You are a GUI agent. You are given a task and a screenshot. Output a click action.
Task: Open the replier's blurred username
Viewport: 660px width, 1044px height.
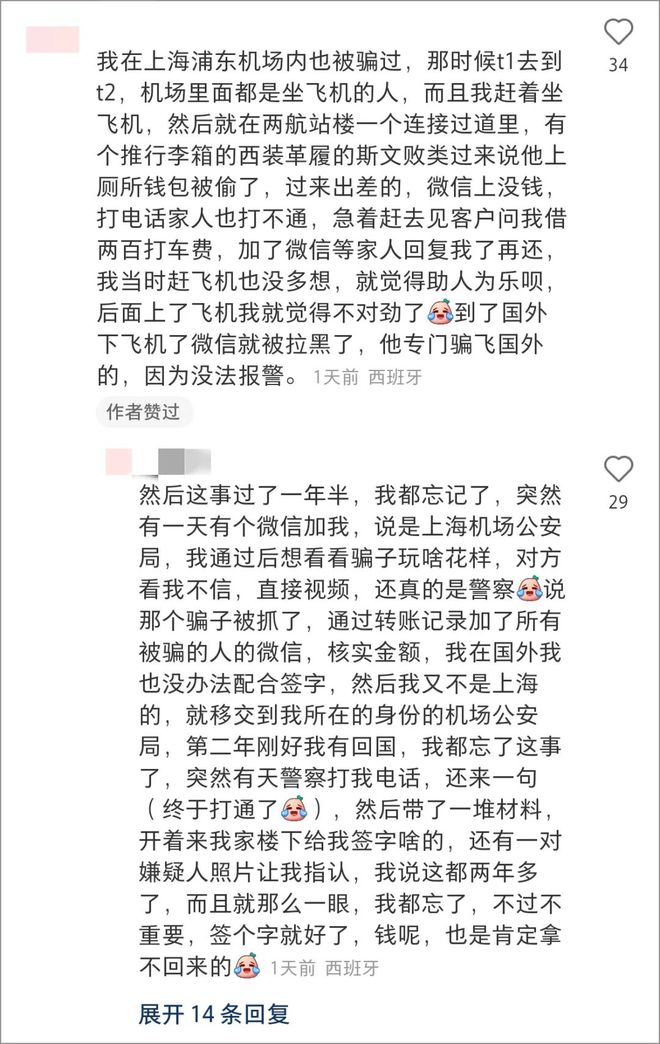click(x=158, y=462)
